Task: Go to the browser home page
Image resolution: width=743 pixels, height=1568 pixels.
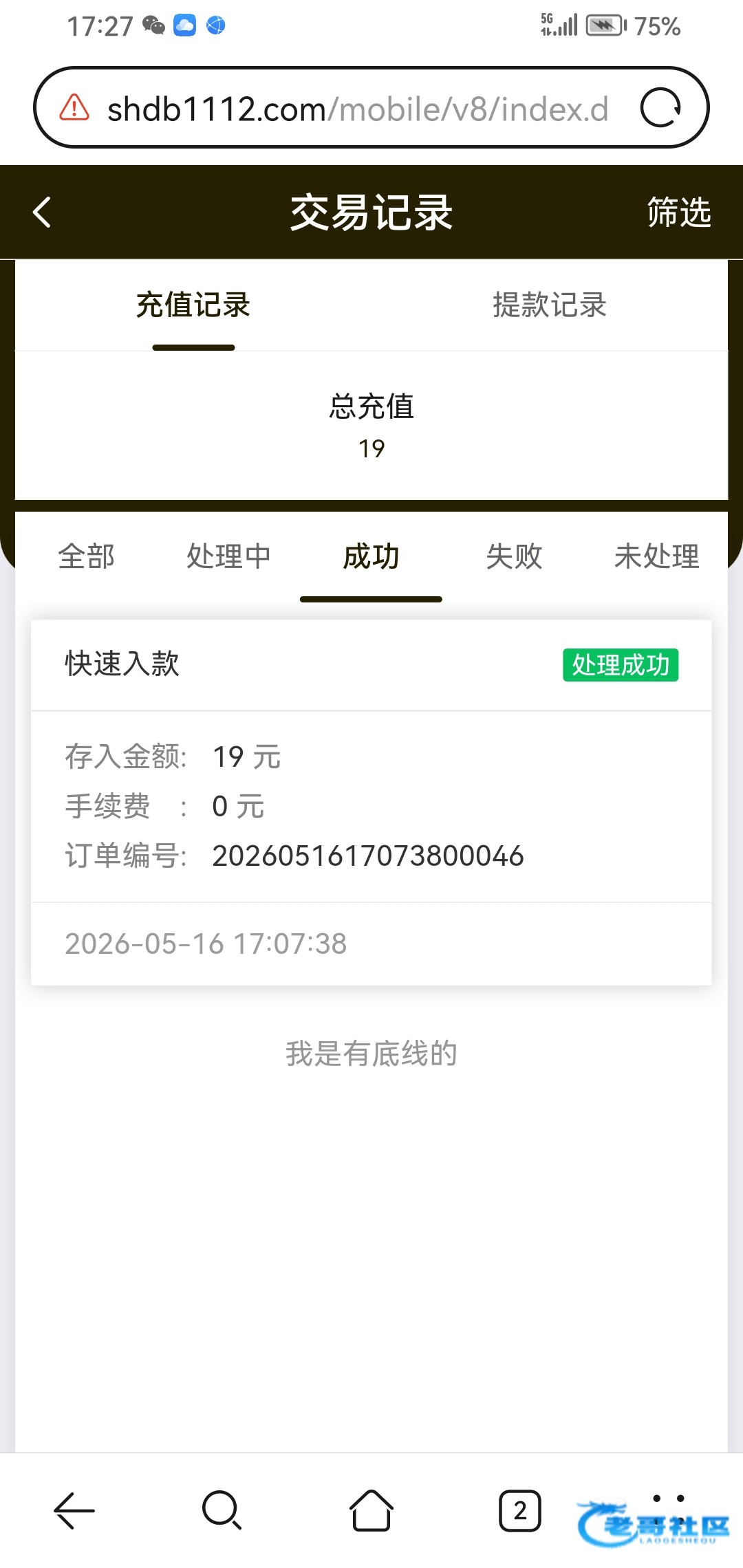Action: coord(371,1511)
